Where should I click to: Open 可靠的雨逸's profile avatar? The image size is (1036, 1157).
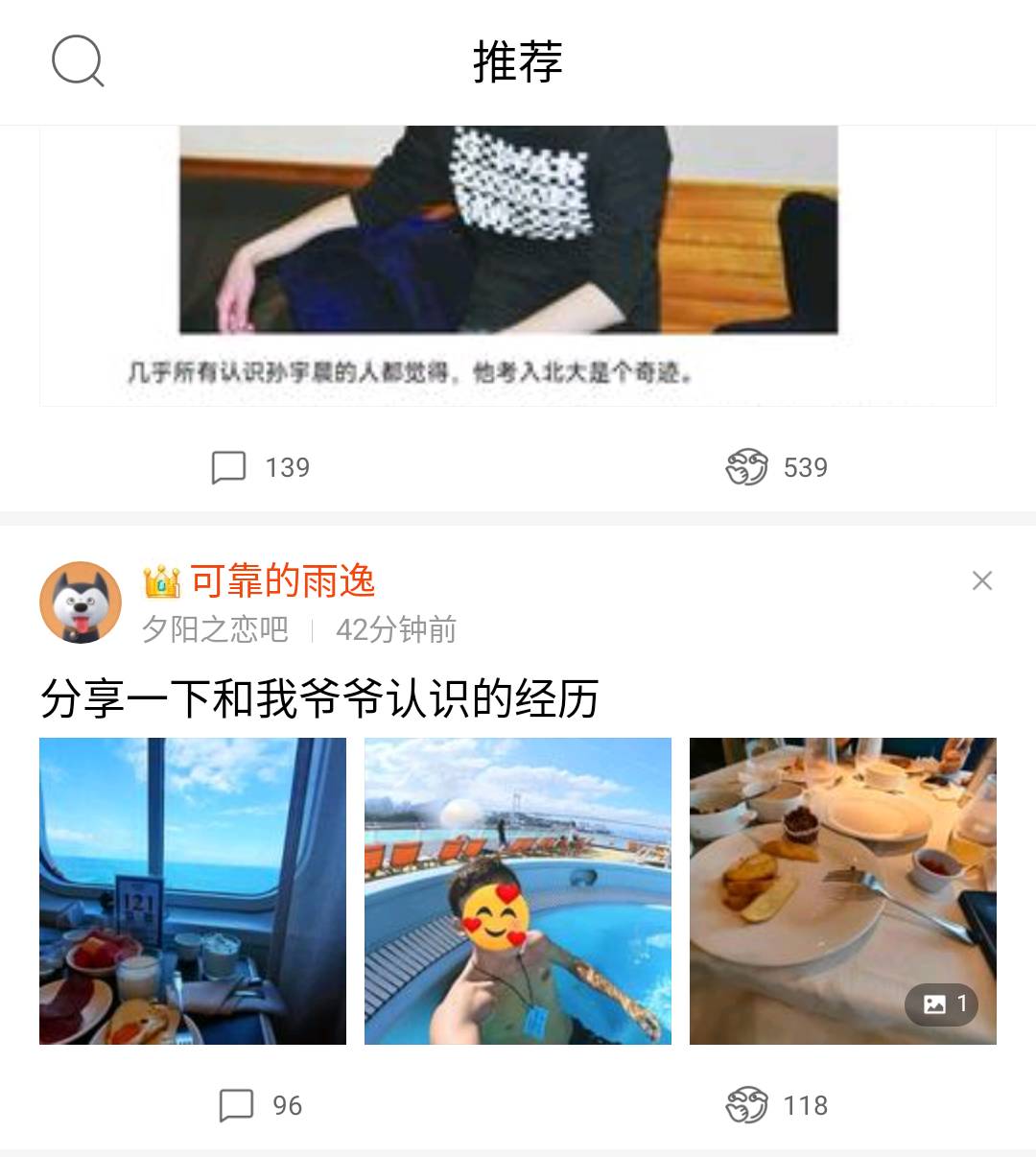tap(81, 602)
